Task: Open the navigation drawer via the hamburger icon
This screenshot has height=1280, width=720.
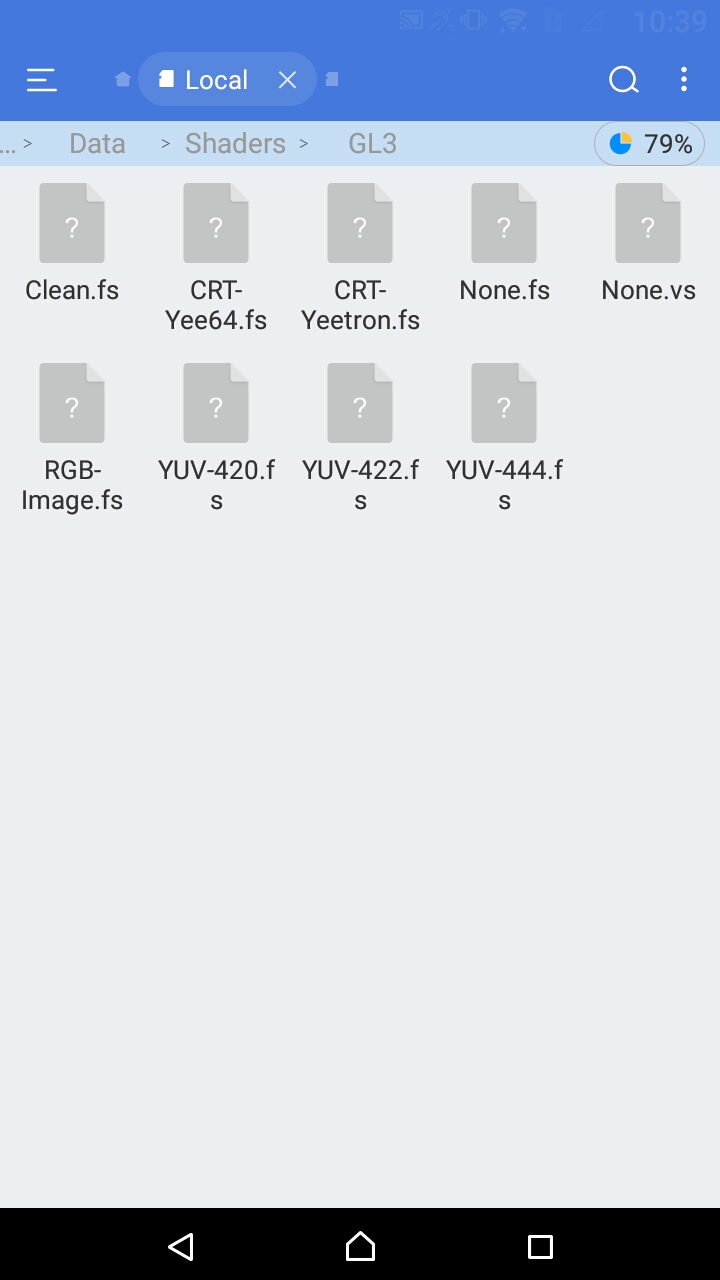Action: click(x=41, y=79)
